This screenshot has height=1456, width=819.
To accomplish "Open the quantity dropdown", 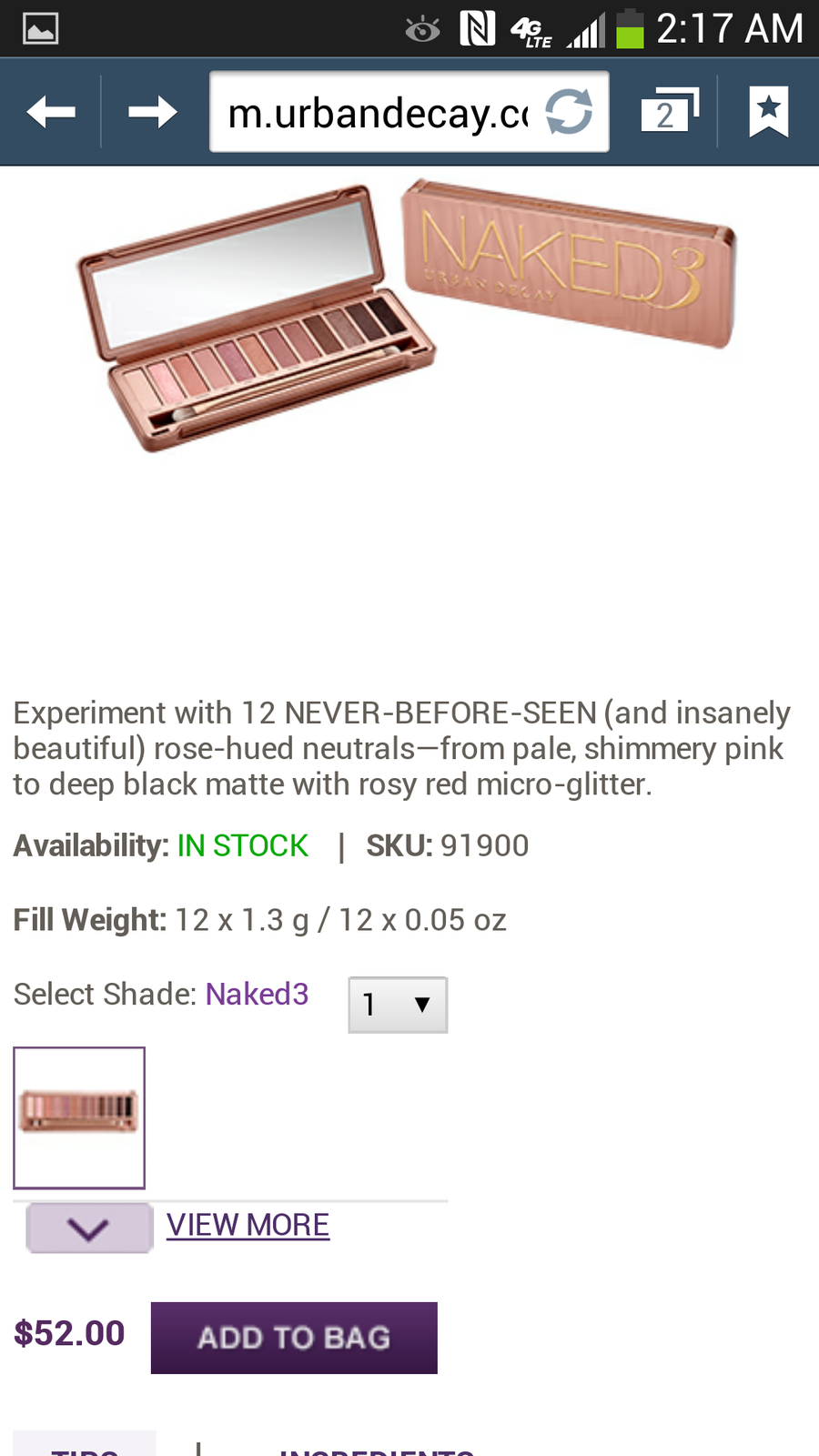I will point(398,1005).
